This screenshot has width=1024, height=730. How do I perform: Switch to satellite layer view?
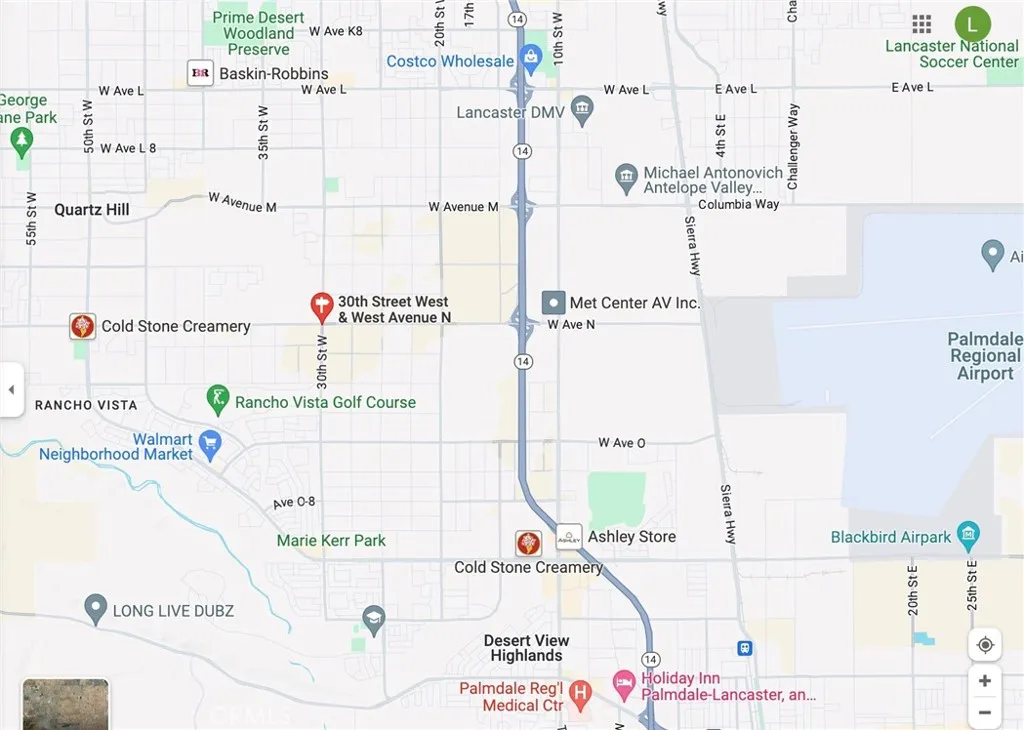66,704
